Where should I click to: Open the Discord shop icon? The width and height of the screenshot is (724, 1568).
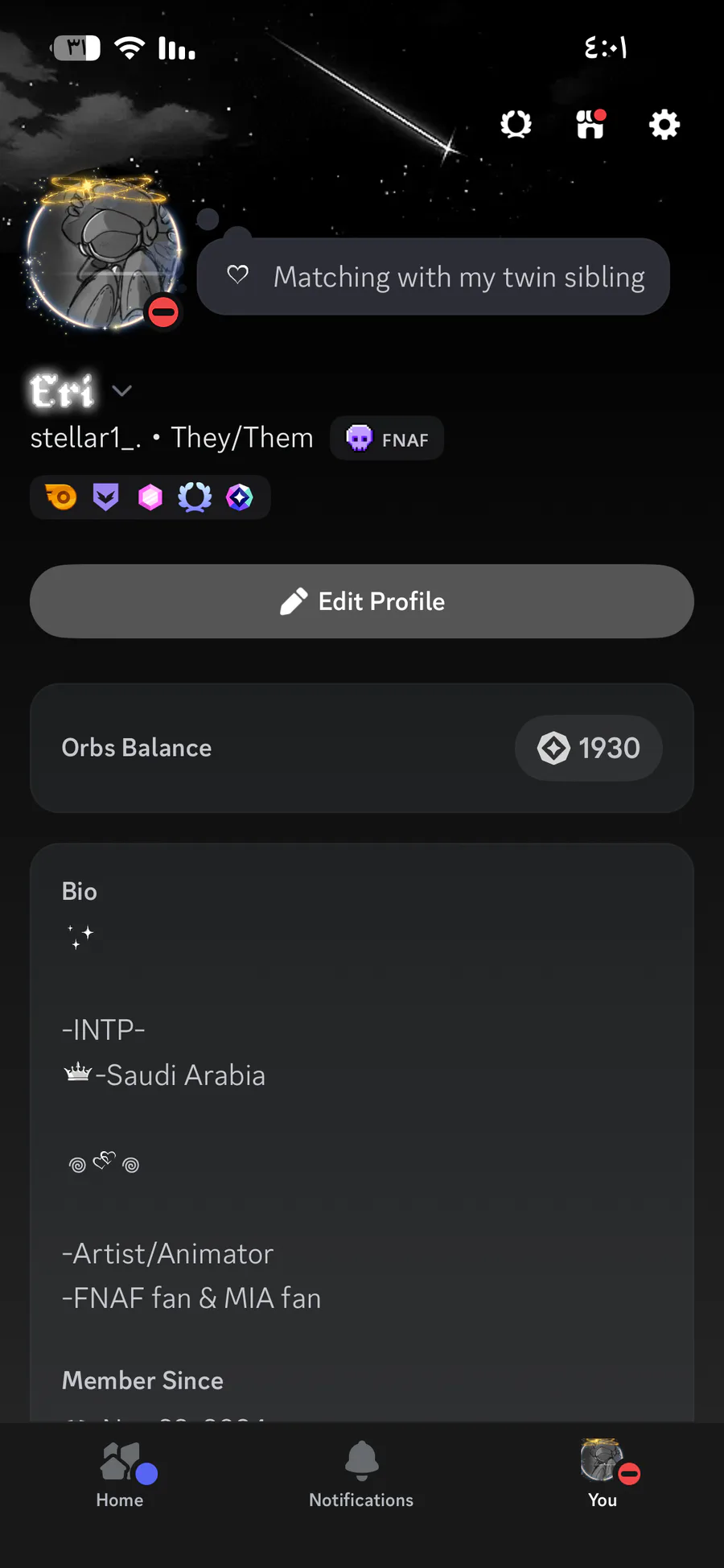590,125
